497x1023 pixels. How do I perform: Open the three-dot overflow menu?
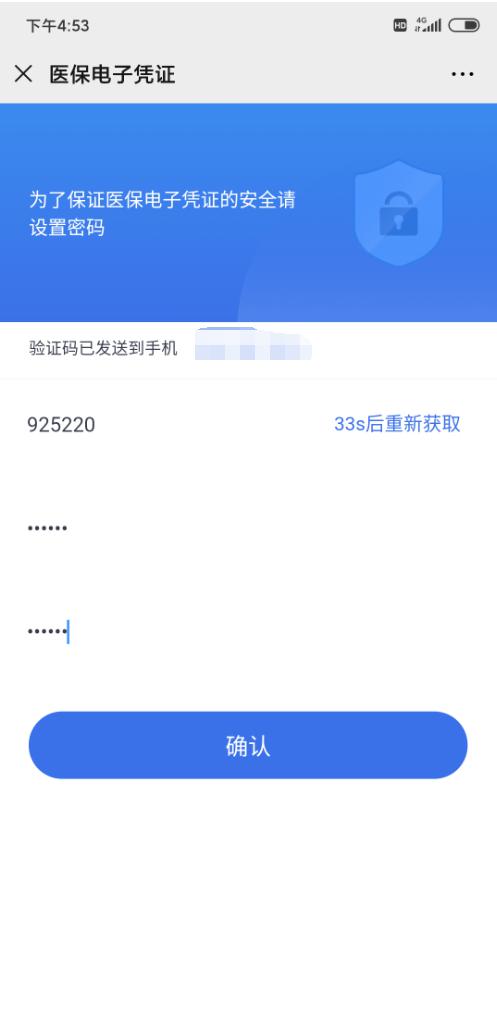pyautogui.click(x=462, y=74)
